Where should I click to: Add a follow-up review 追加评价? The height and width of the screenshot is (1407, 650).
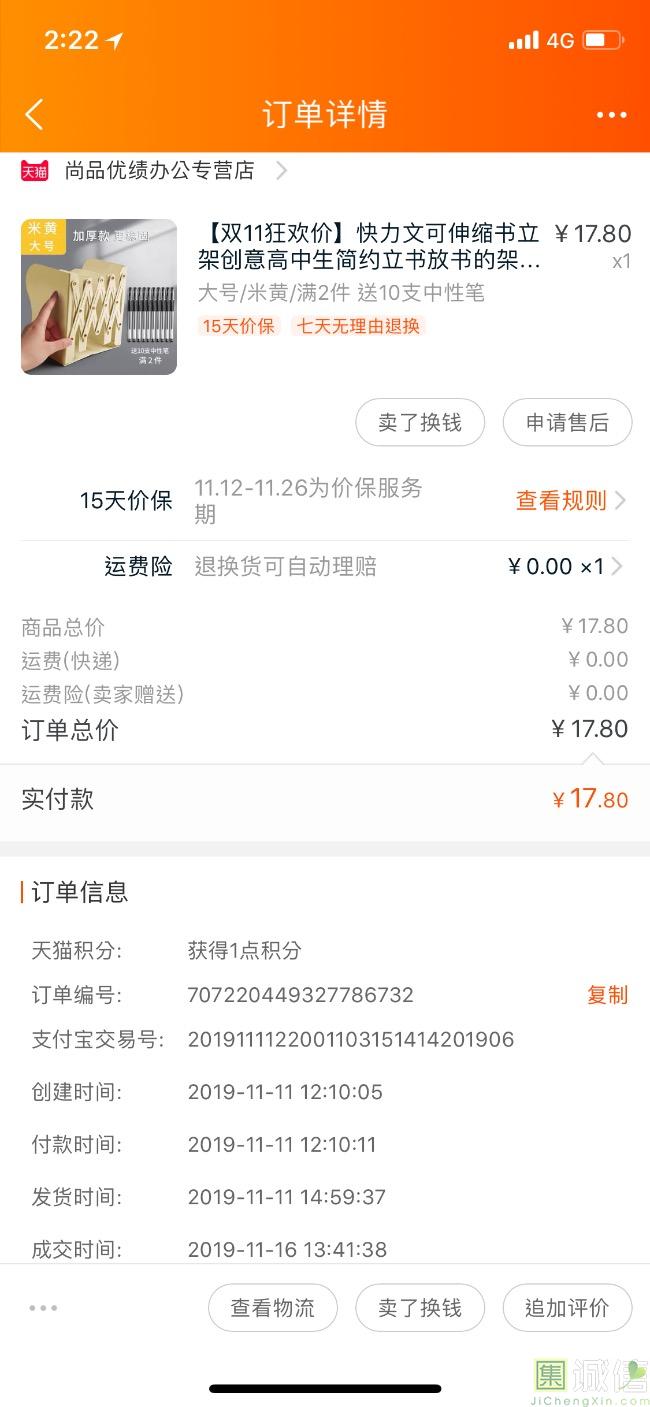(x=567, y=1308)
